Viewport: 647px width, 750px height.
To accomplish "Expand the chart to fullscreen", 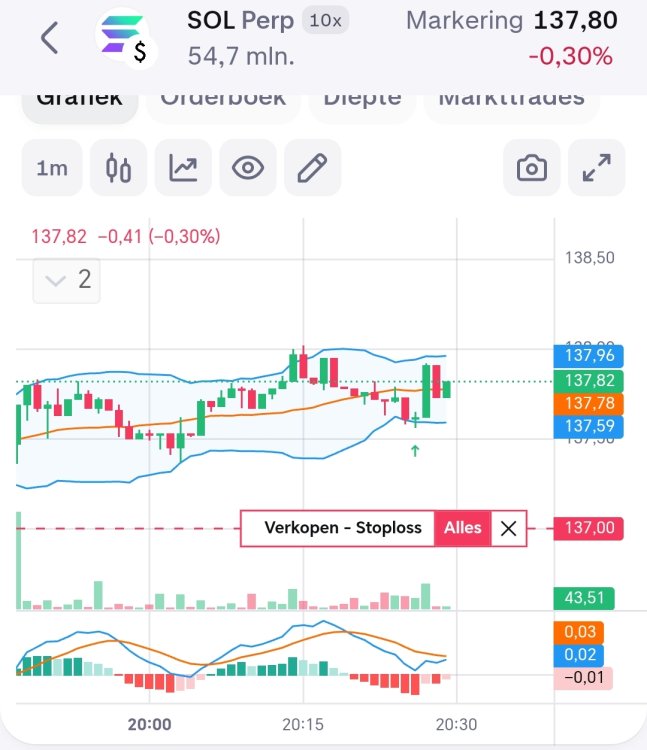I will (596, 168).
